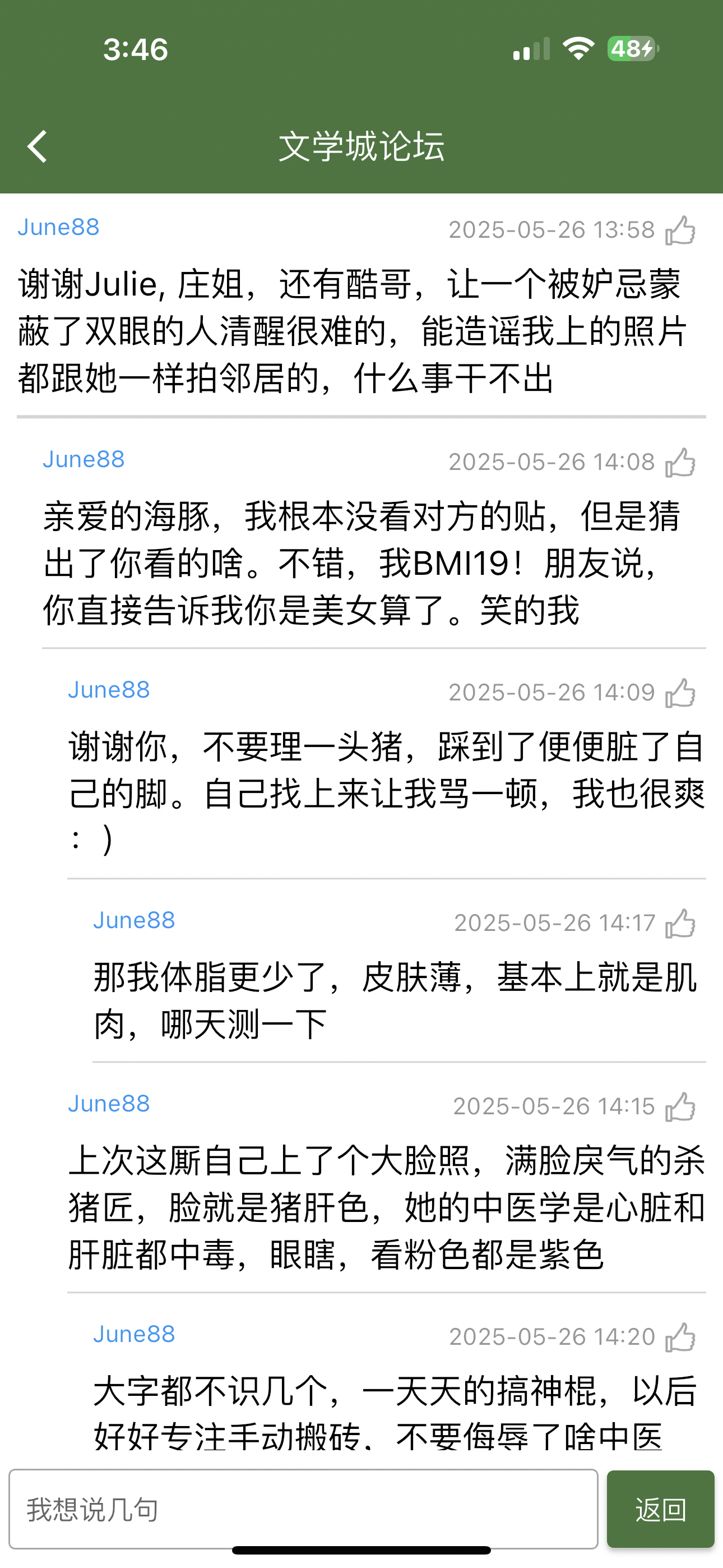This screenshot has width=723, height=1568.
Task: Tap the green 返回 button
Action: point(660,1509)
